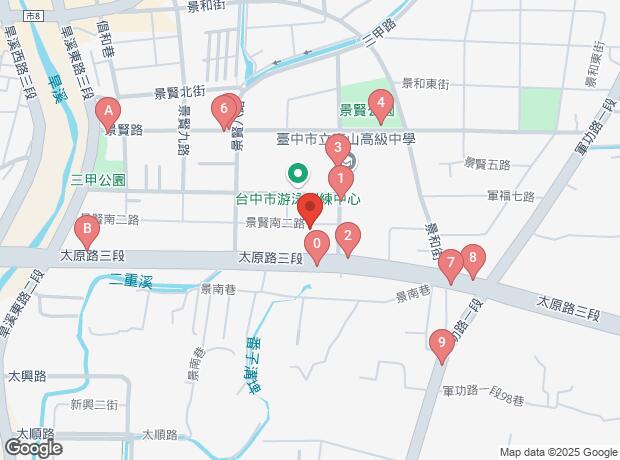Select map marker 7
The width and height of the screenshot is (620, 460).
pyautogui.click(x=450, y=264)
